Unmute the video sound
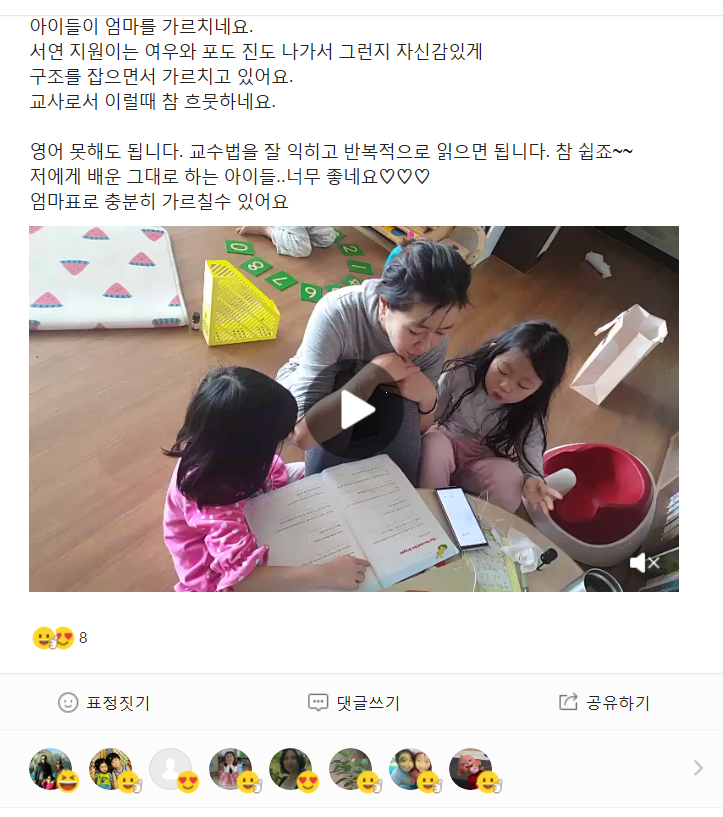 tap(644, 563)
